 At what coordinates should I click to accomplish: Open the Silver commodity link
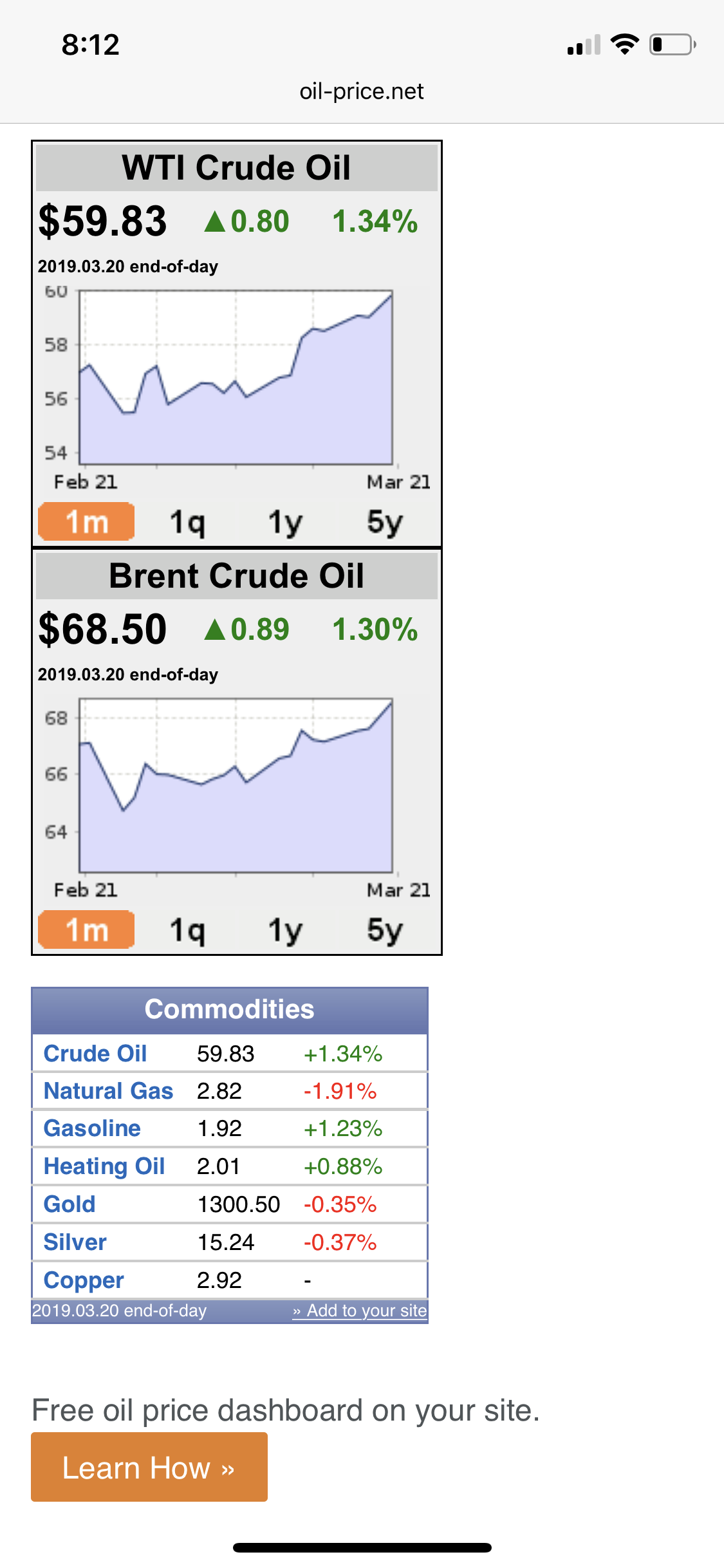click(x=75, y=1242)
